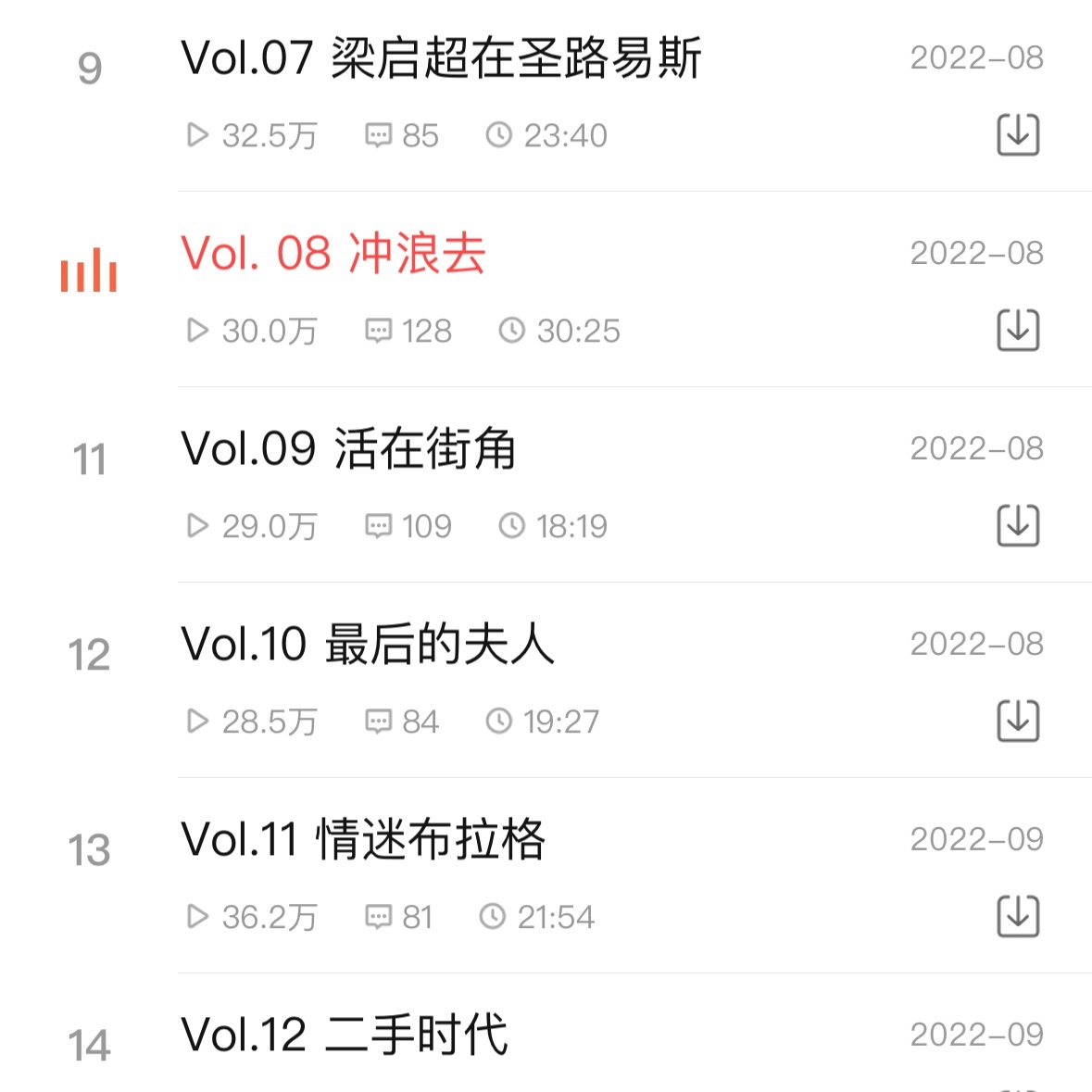Screen dimensions: 1092x1092
Task: Open the playing episode Vol. 08 冲浪去
Action: [x=333, y=254]
